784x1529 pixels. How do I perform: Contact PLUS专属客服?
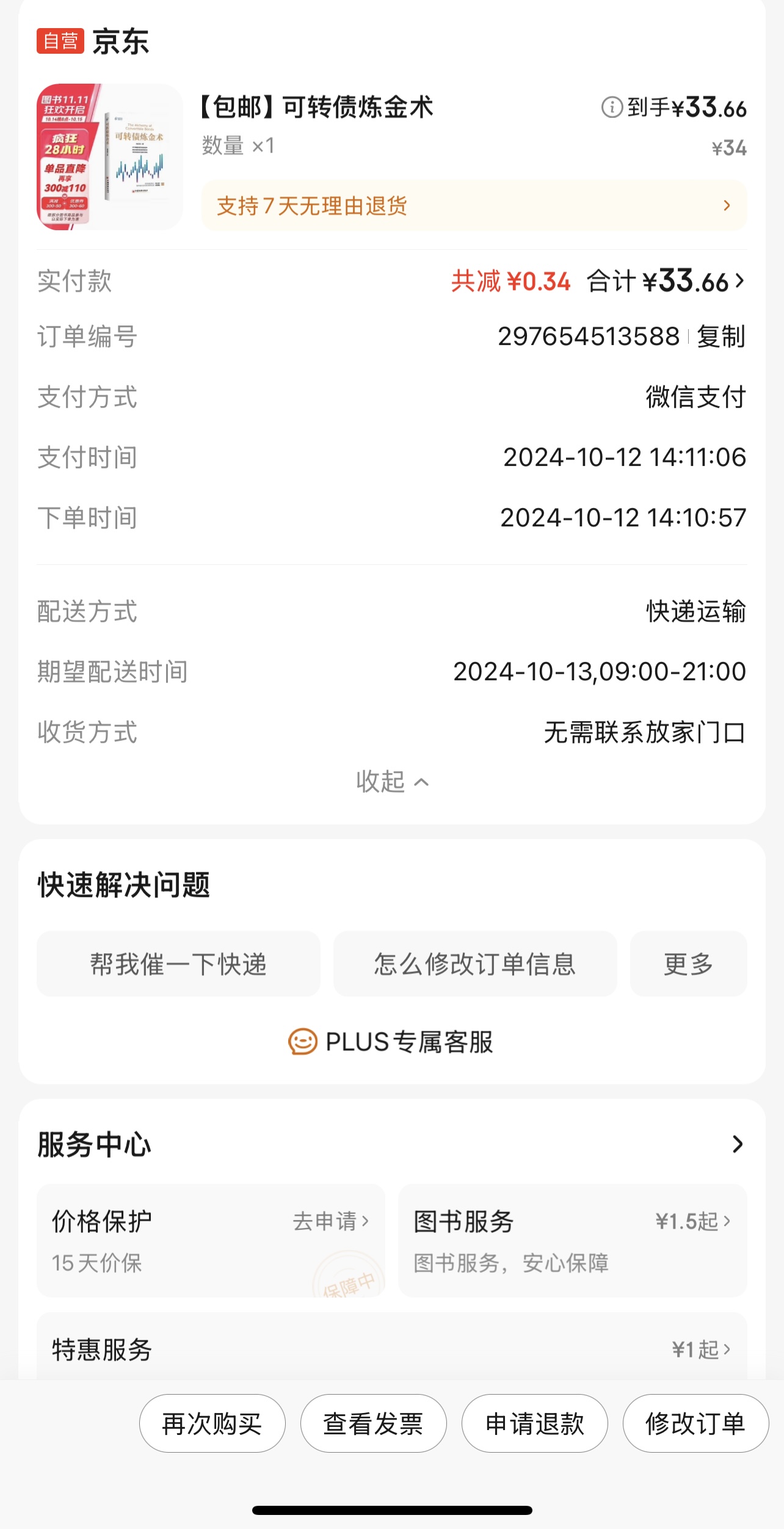(x=392, y=1042)
